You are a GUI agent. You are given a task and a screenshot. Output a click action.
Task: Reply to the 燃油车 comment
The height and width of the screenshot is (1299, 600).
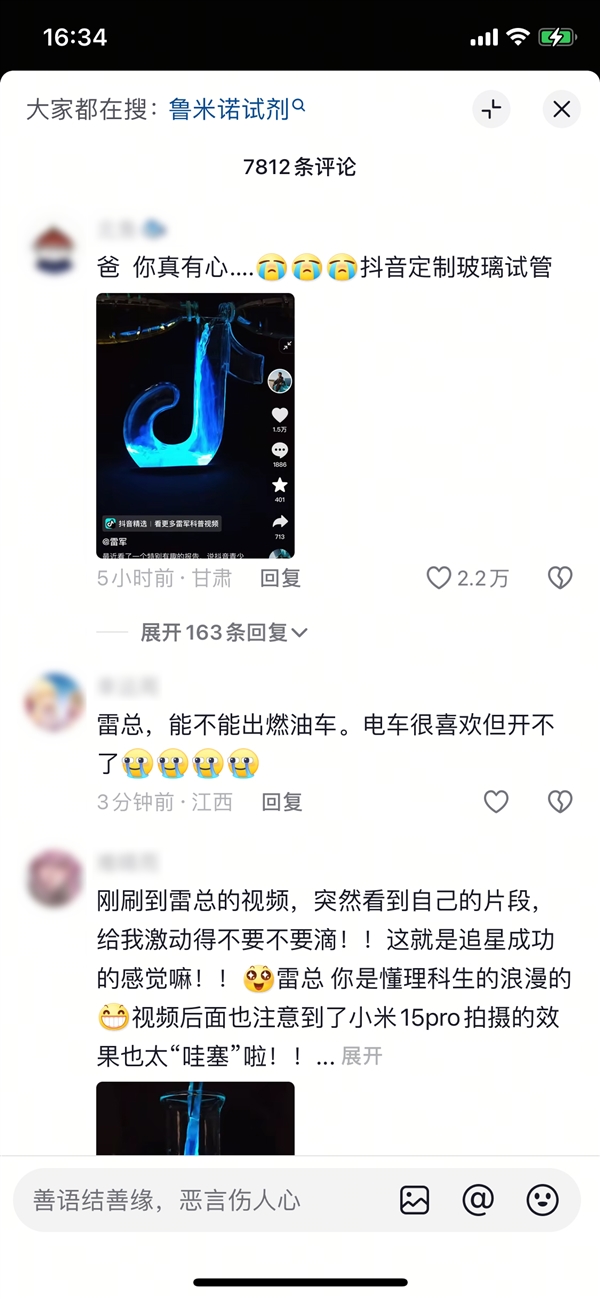tap(281, 802)
